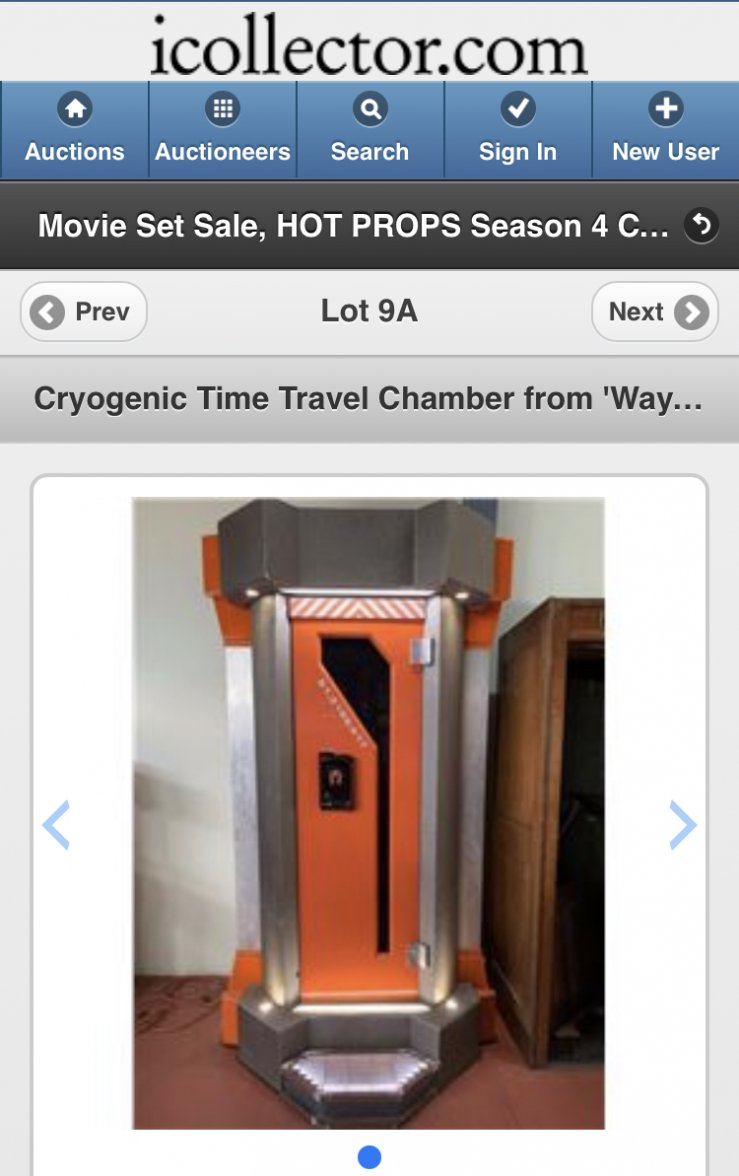Open the Auctioneers section
Viewport: 739px width, 1176px height.
coord(222,130)
